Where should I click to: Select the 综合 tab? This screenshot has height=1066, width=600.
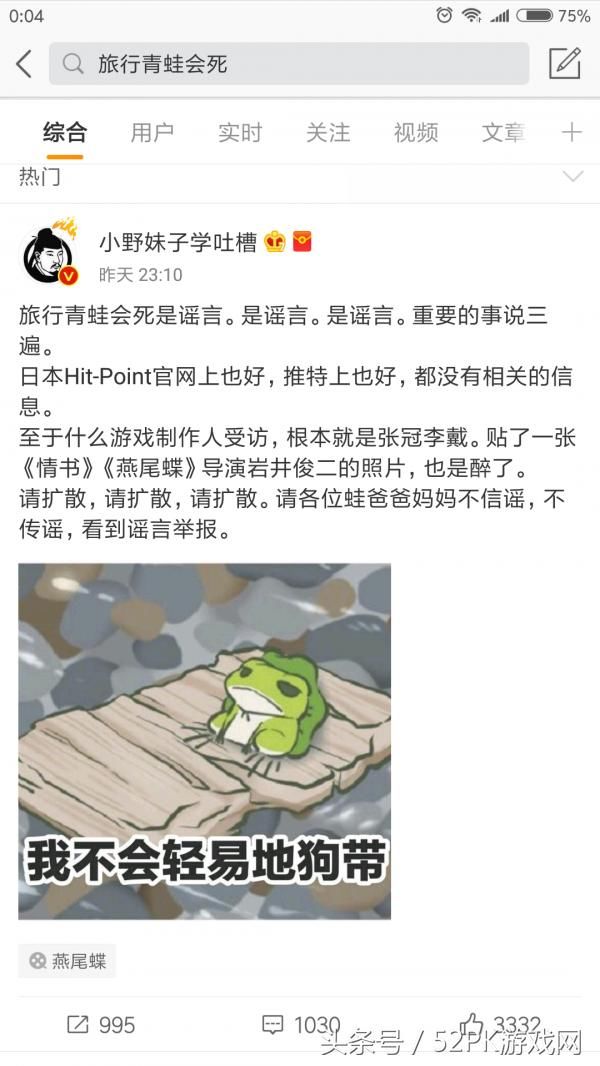pos(65,133)
